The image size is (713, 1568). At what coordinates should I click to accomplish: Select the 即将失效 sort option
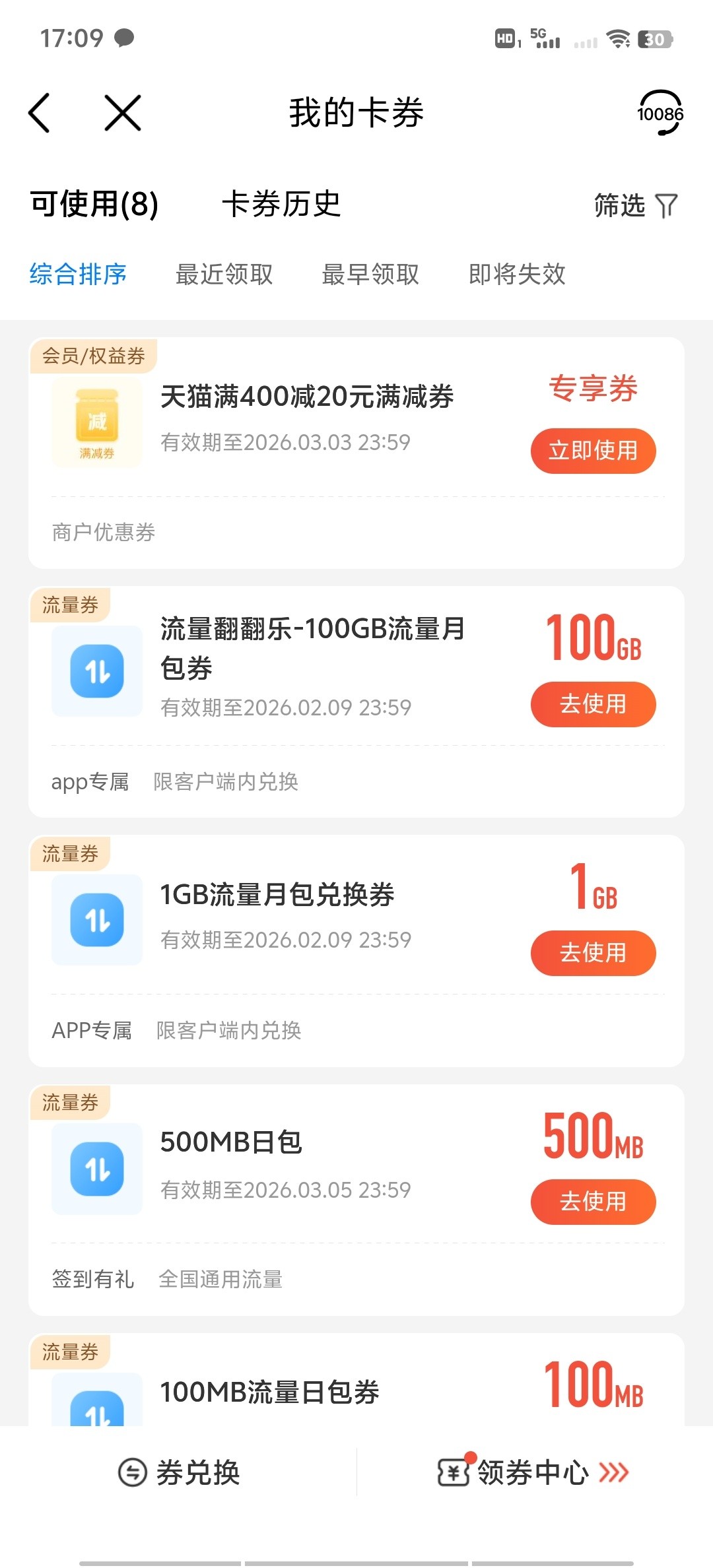point(516,275)
